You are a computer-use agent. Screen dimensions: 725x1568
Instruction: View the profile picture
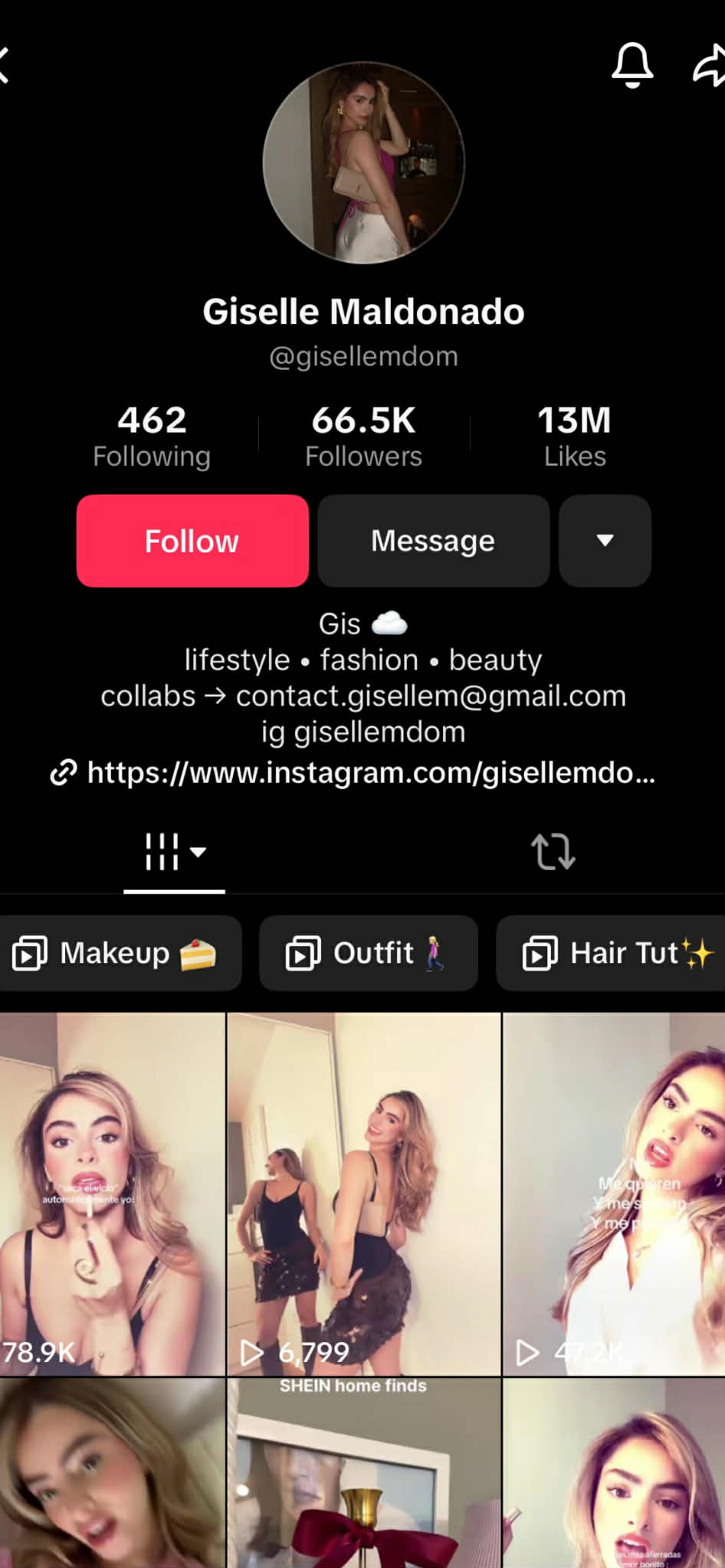point(363,163)
